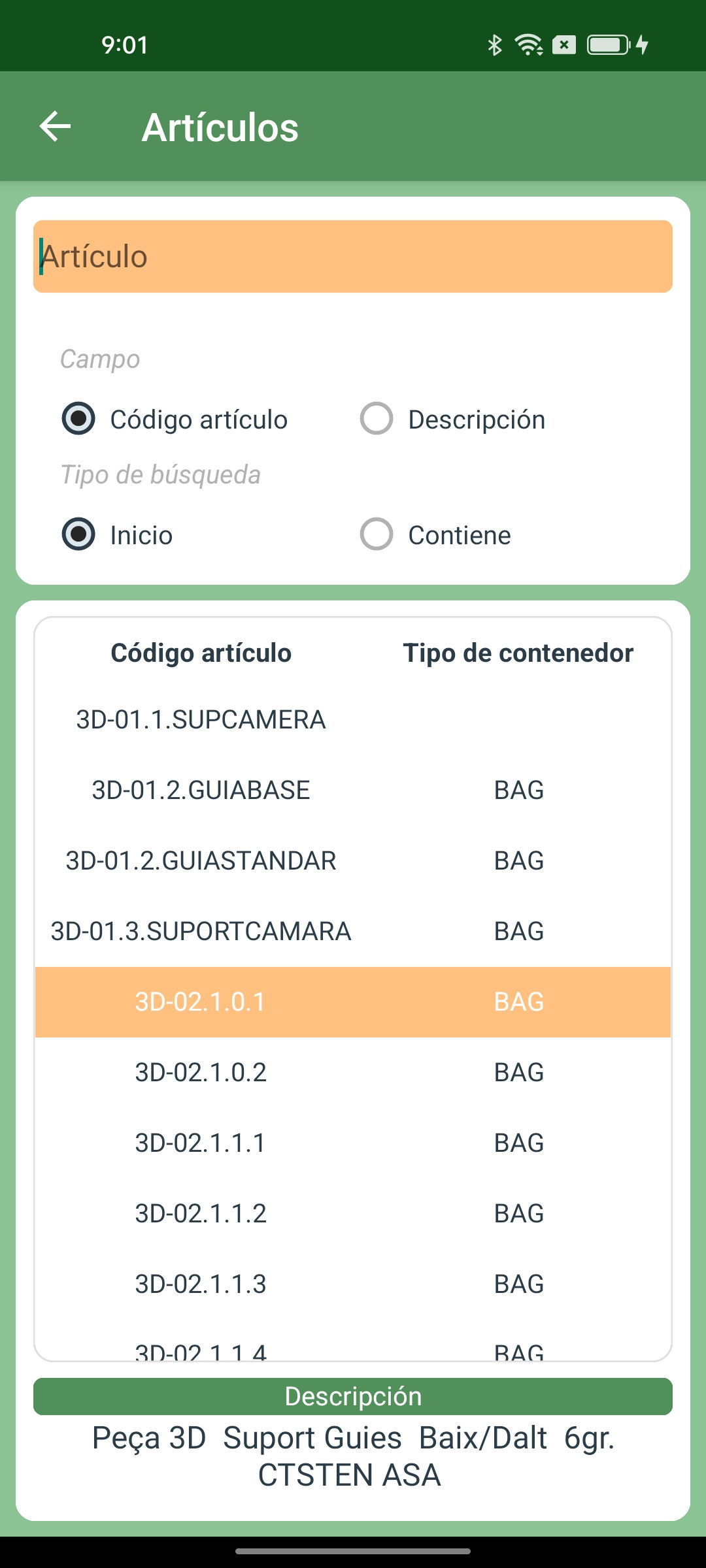Screen dimensions: 706x1568
Task: Select the Código artículo field option
Action: click(79, 419)
